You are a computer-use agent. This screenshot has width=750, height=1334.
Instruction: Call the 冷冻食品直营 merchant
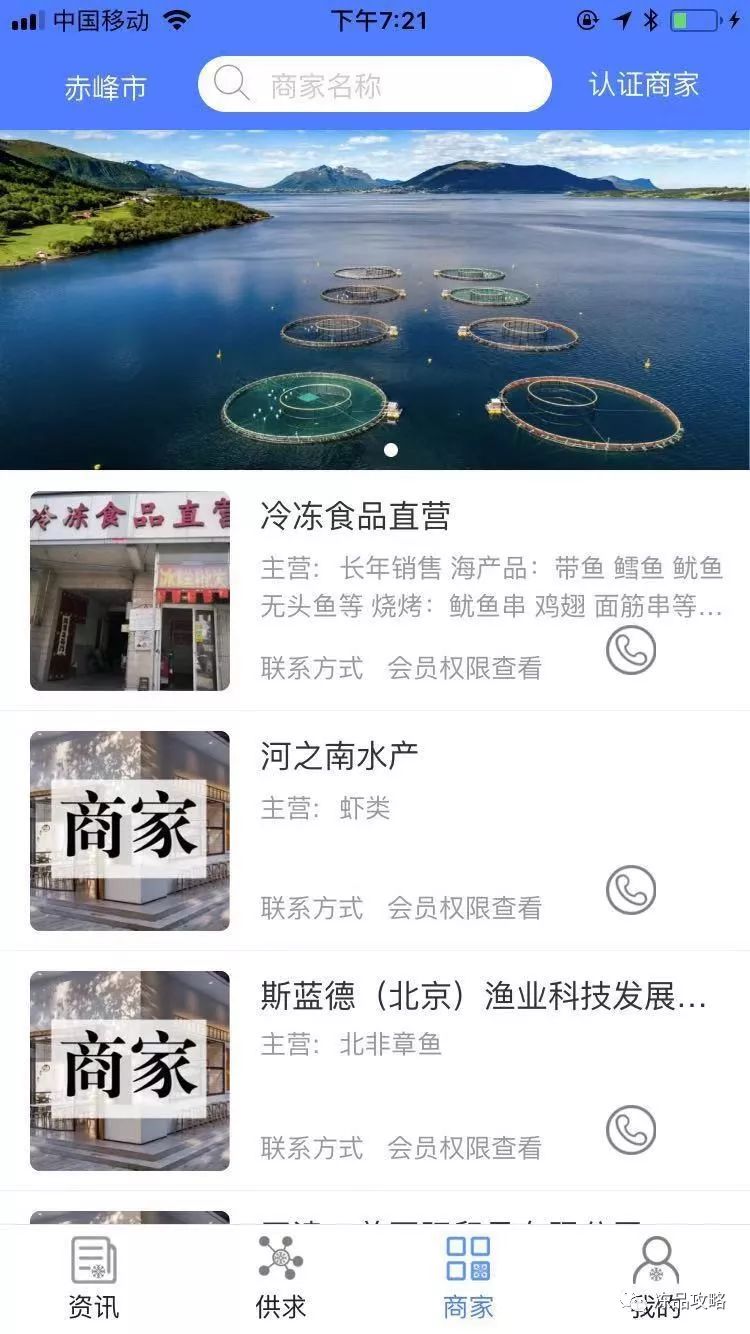pos(631,650)
